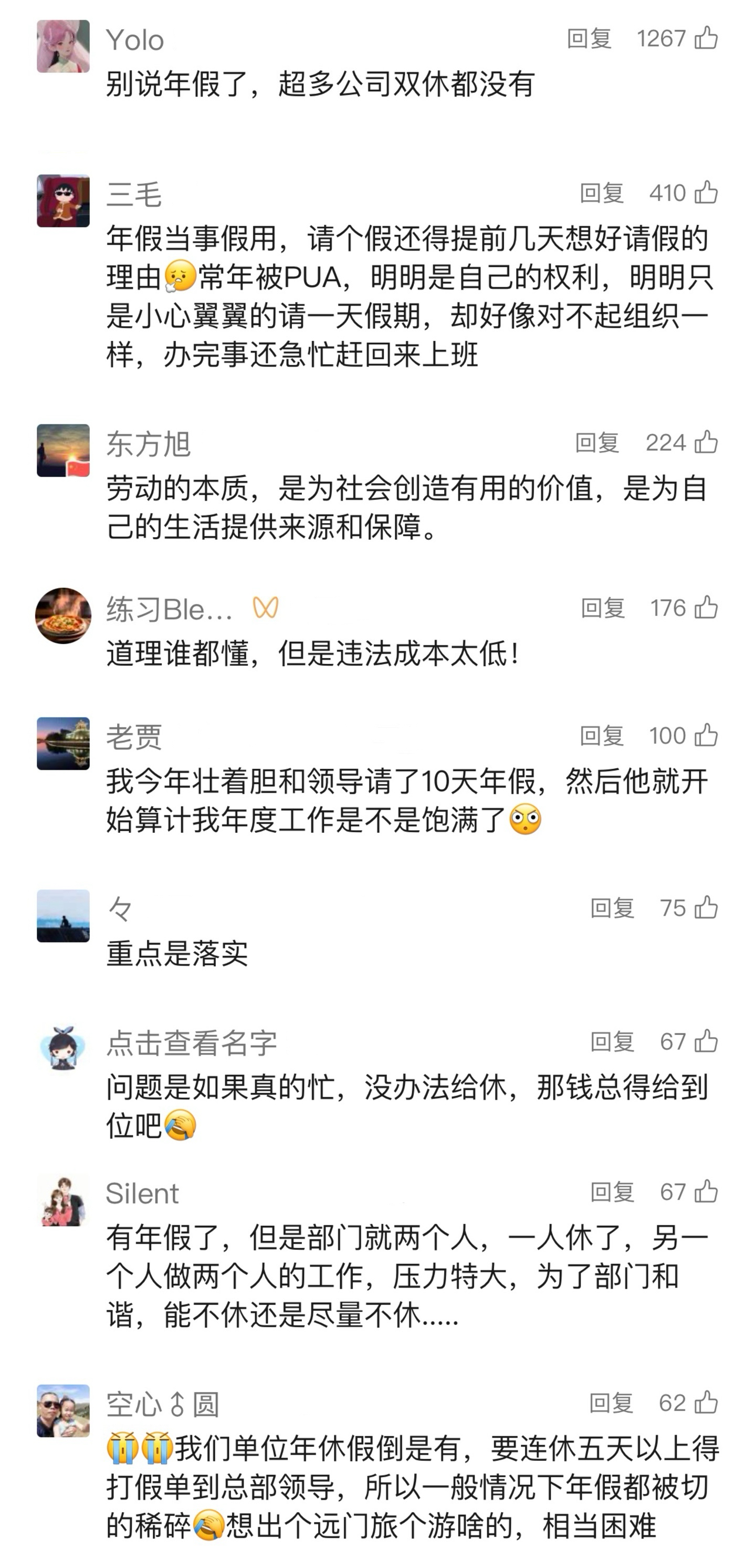The height and width of the screenshot is (1568, 756).
Task: Like 三毛's comment
Action: (x=706, y=193)
